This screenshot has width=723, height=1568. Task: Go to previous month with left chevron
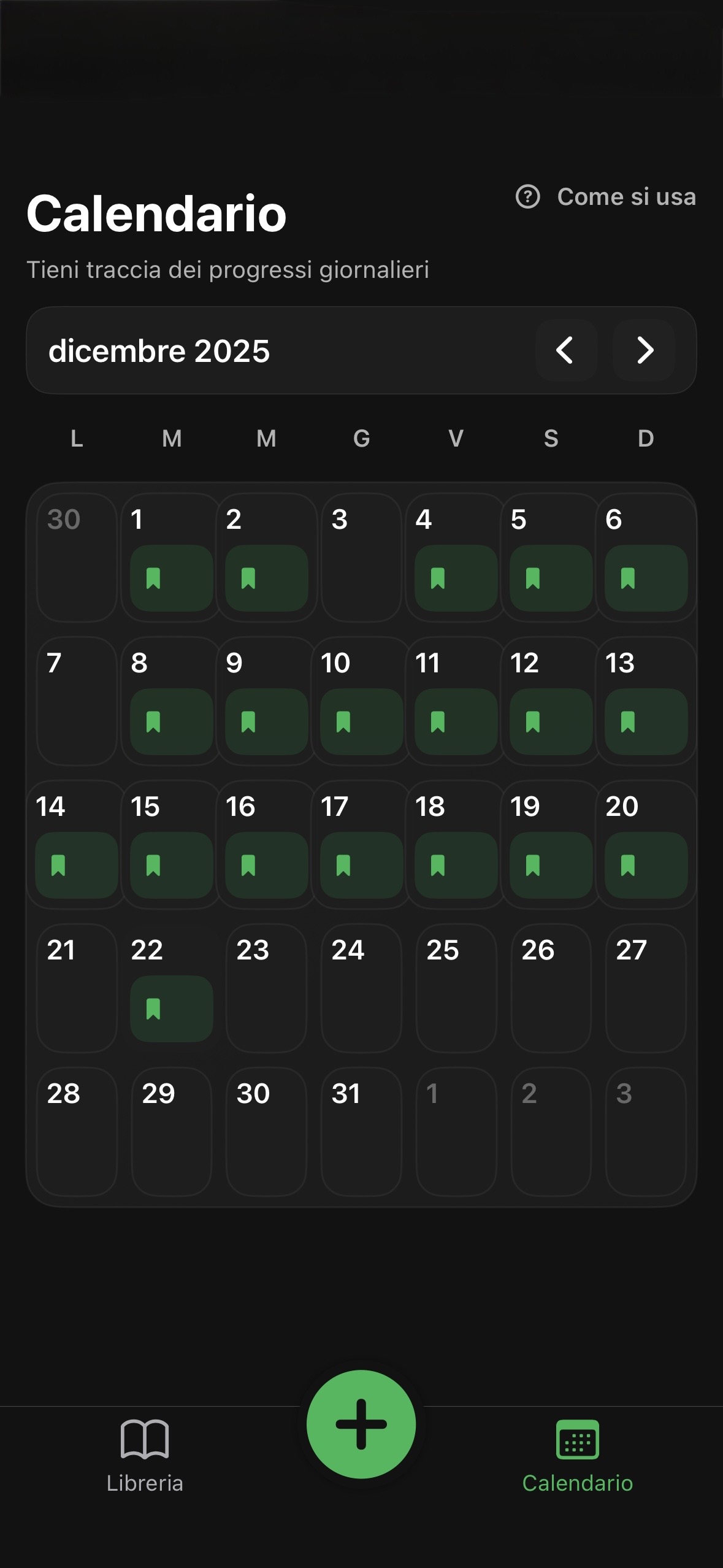(565, 351)
